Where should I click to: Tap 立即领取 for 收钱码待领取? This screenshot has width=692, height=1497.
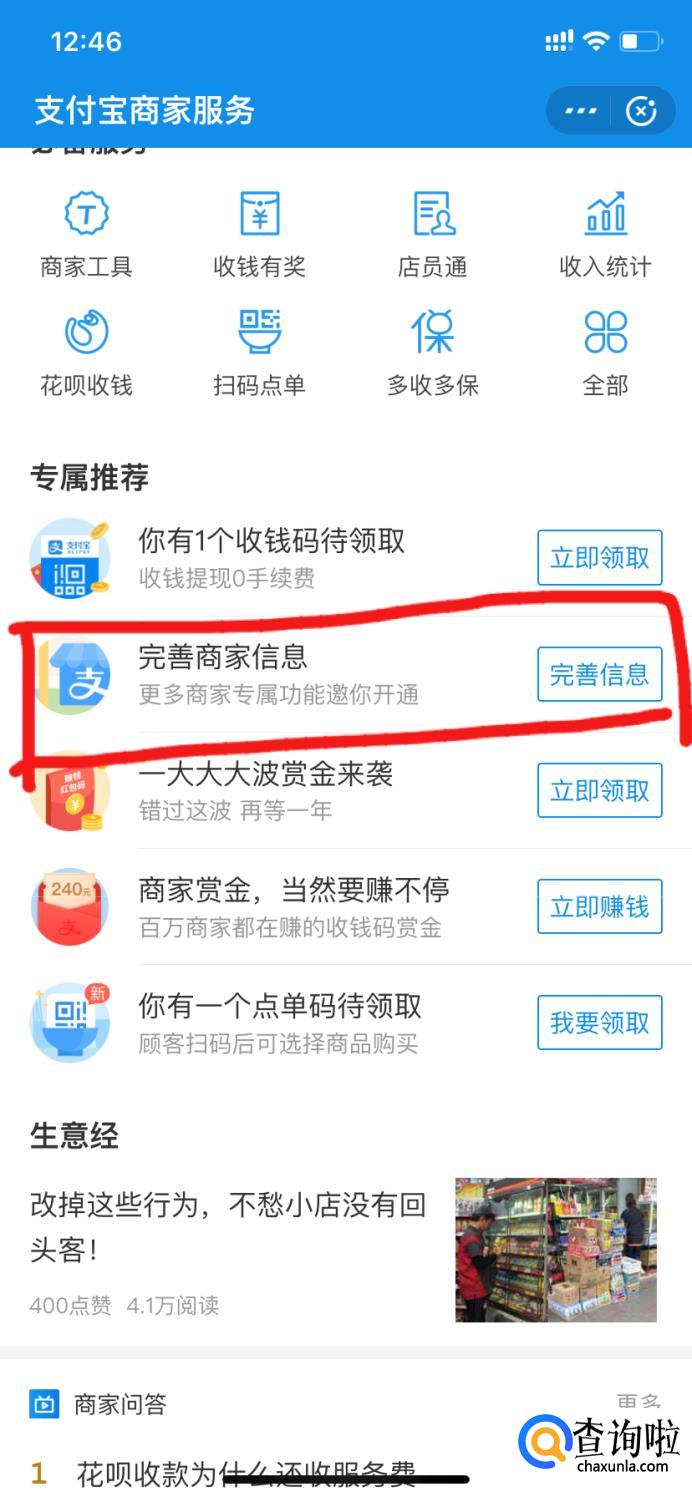coord(599,558)
